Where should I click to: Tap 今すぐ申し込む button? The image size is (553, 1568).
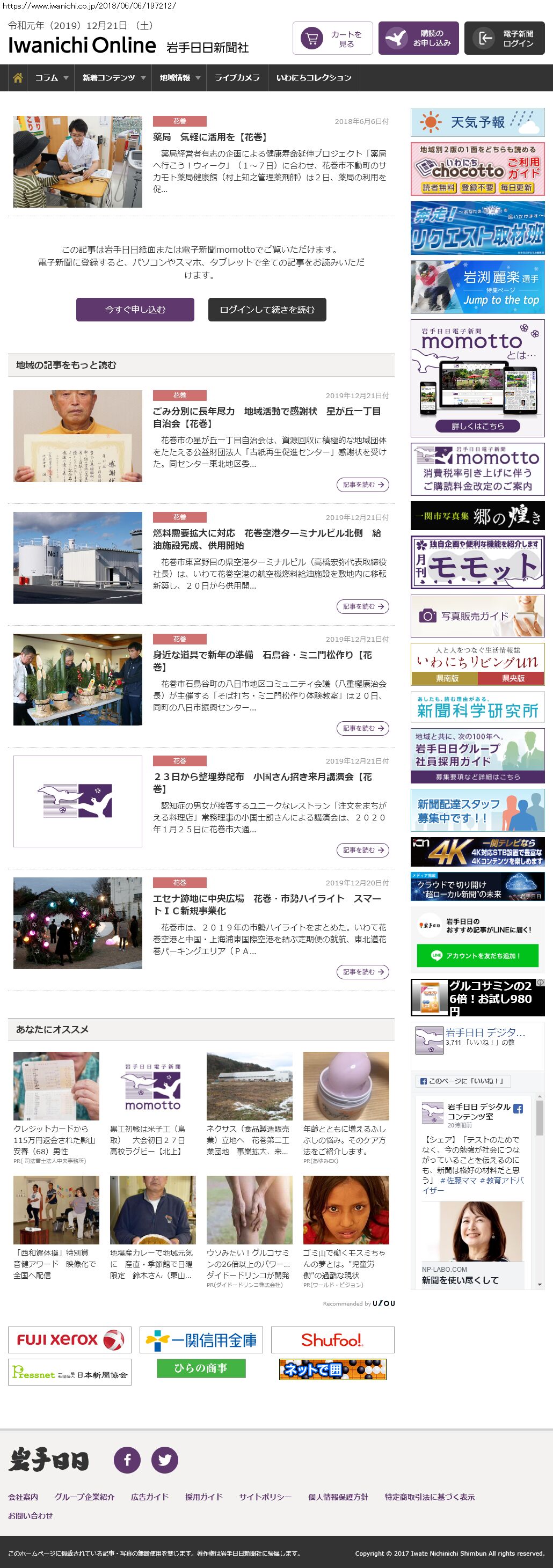click(x=135, y=309)
